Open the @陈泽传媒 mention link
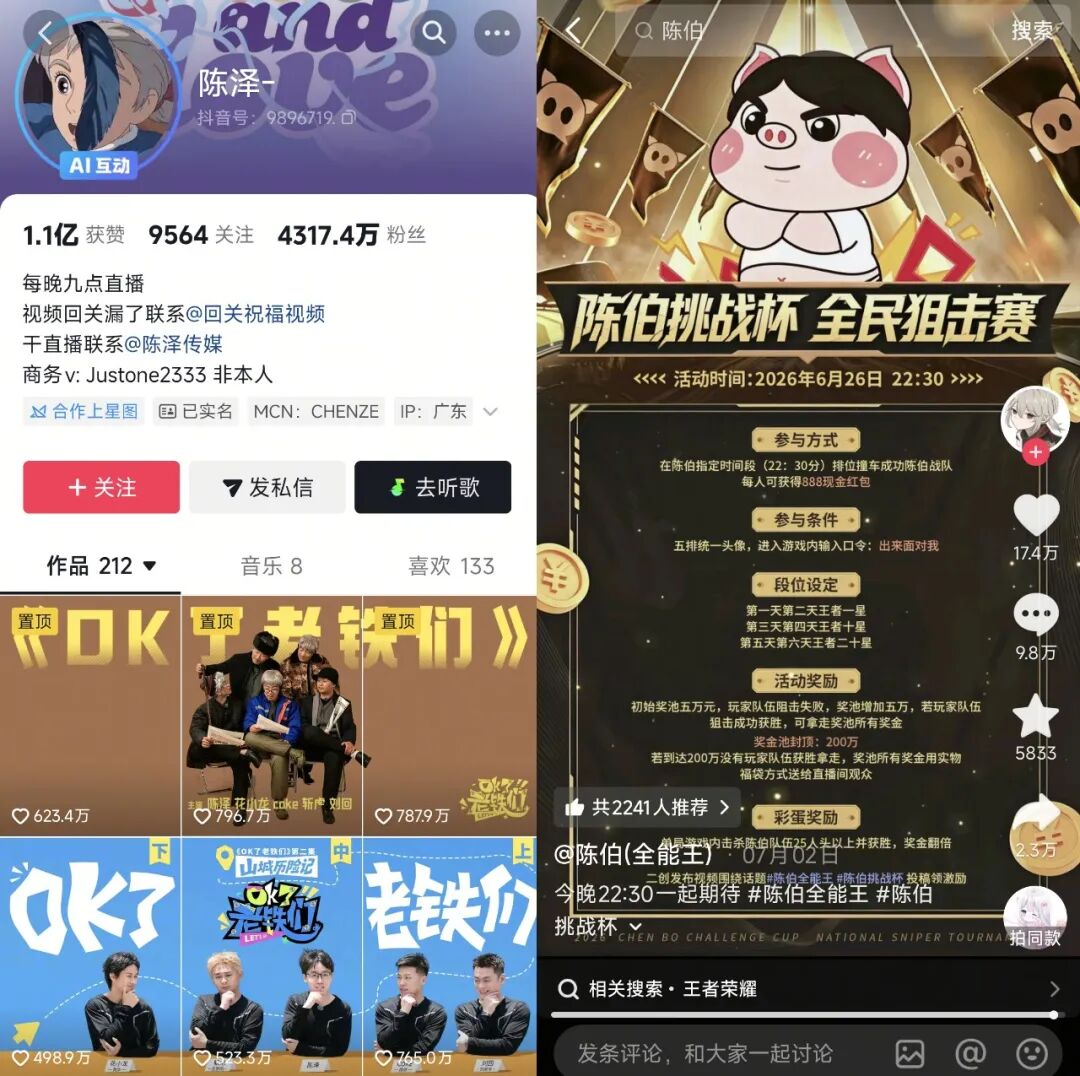 click(x=174, y=344)
